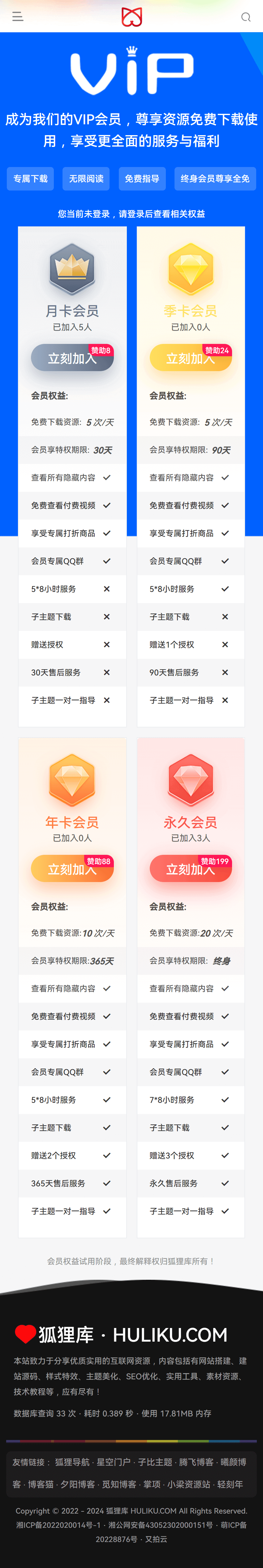Open friend link 星空门户
The width and height of the screenshot is (263, 1568).
[x=113, y=1462]
